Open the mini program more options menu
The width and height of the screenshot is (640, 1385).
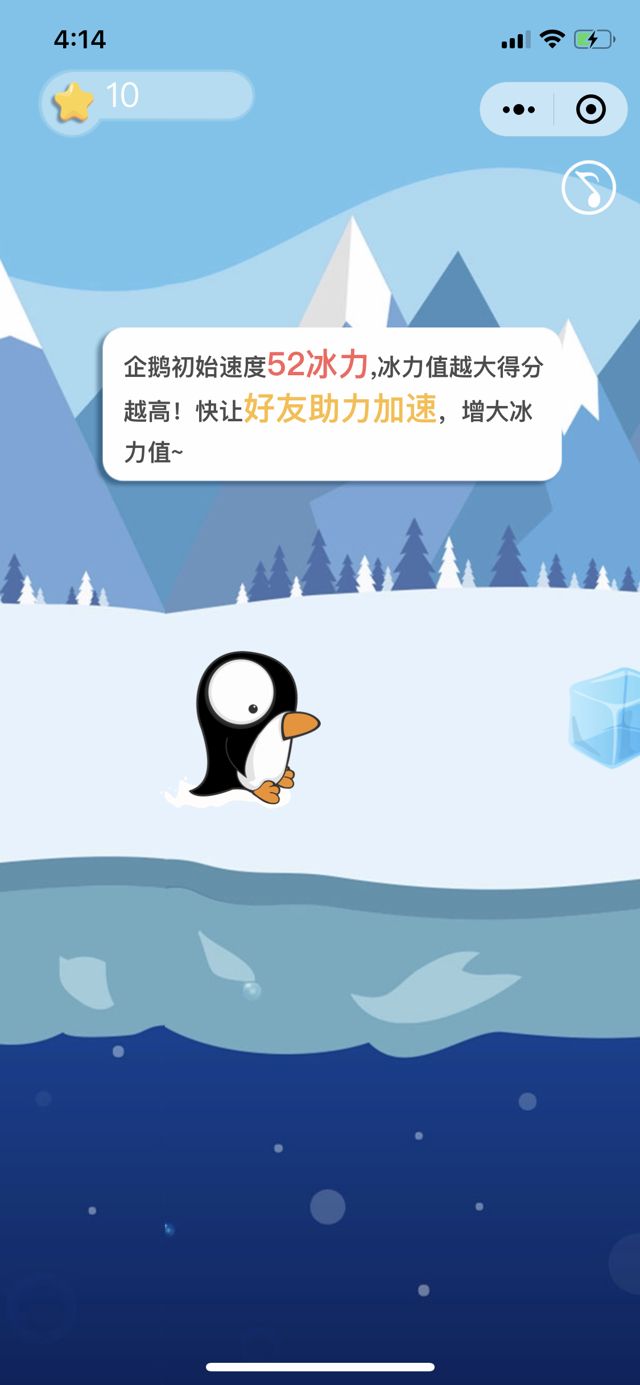pyautogui.click(x=518, y=109)
